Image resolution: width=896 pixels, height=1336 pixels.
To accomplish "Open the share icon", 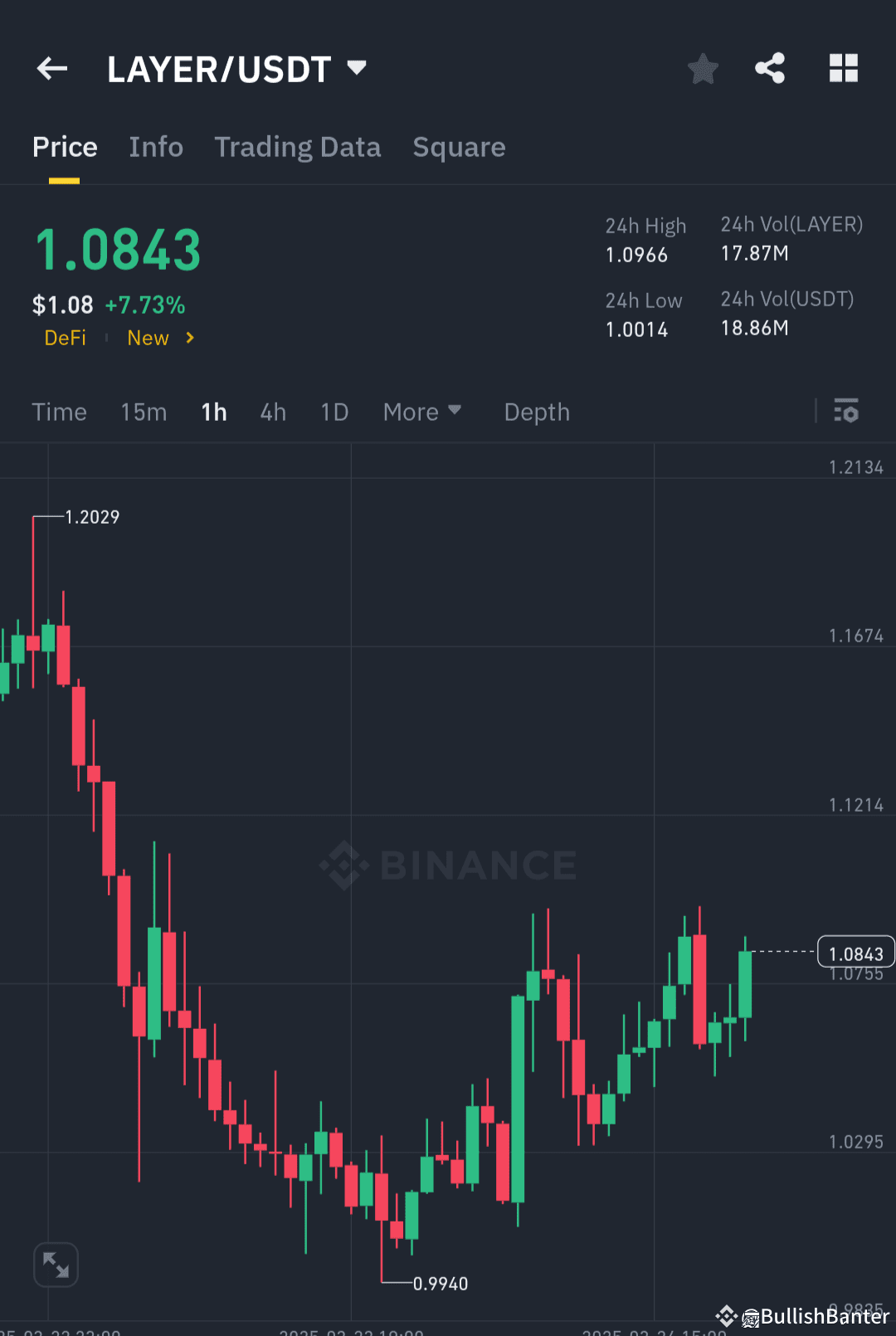I will [x=770, y=69].
